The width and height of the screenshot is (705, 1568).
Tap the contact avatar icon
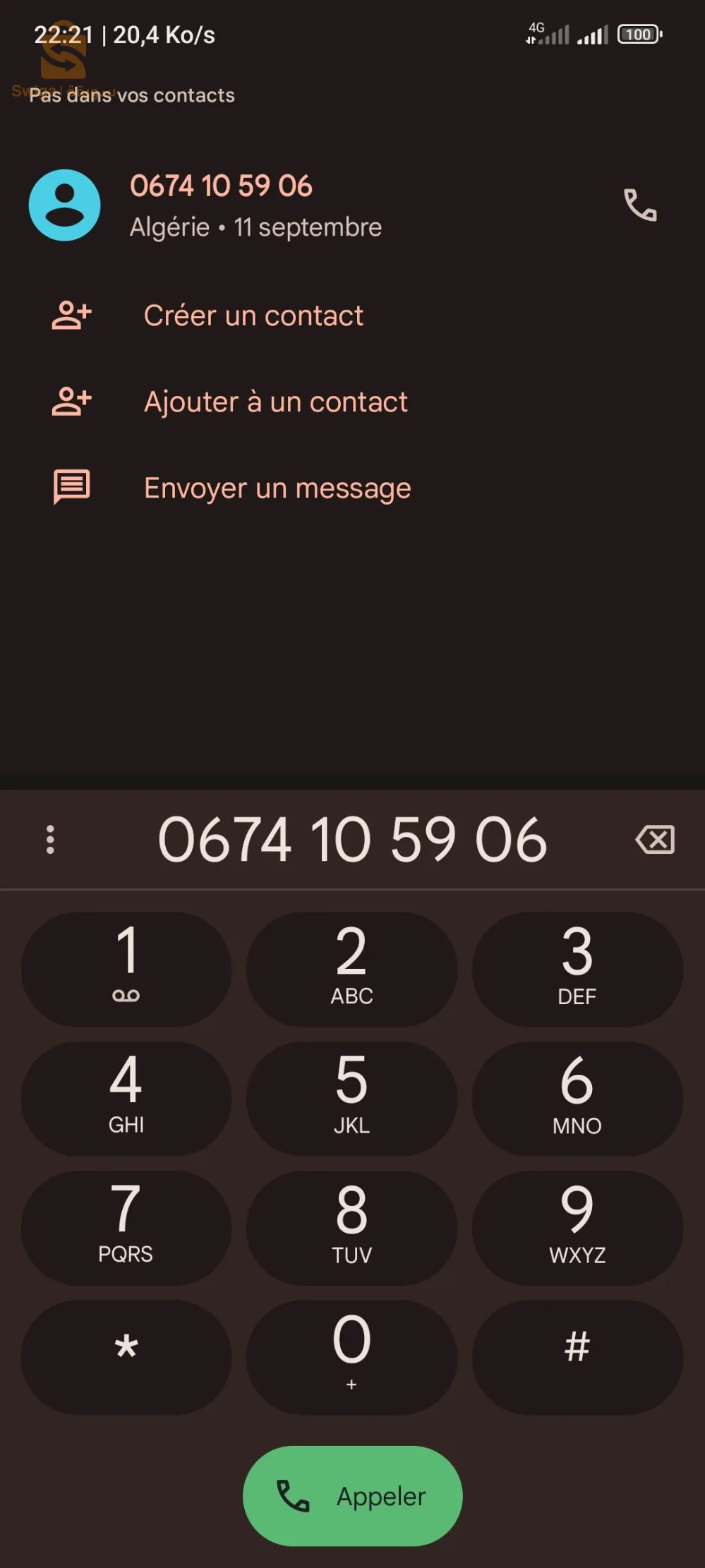point(65,205)
